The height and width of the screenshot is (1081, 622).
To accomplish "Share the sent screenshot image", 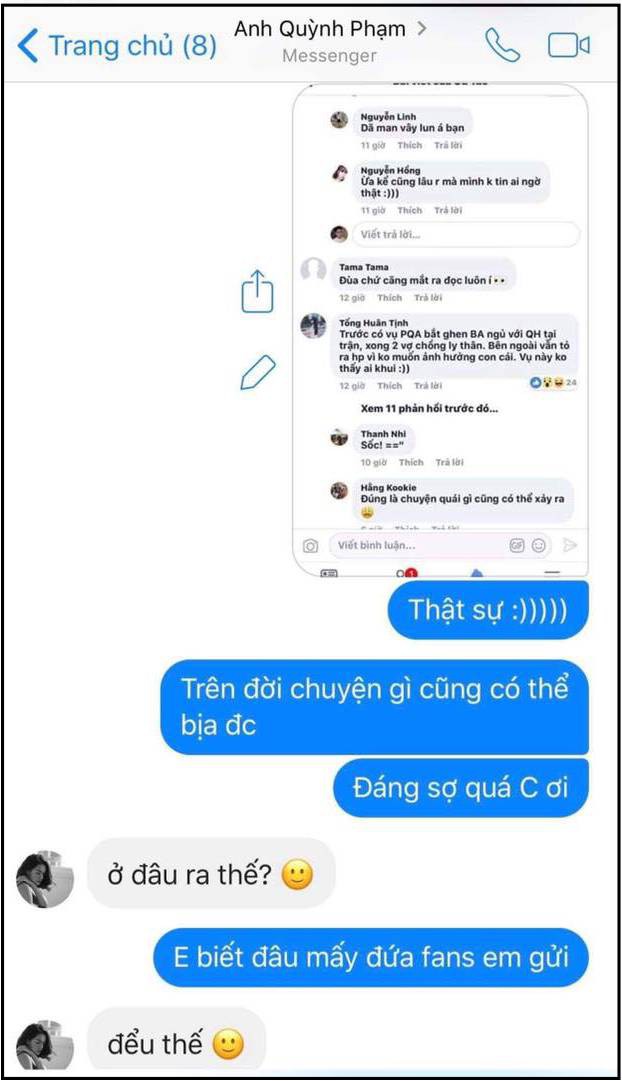I will (257, 291).
